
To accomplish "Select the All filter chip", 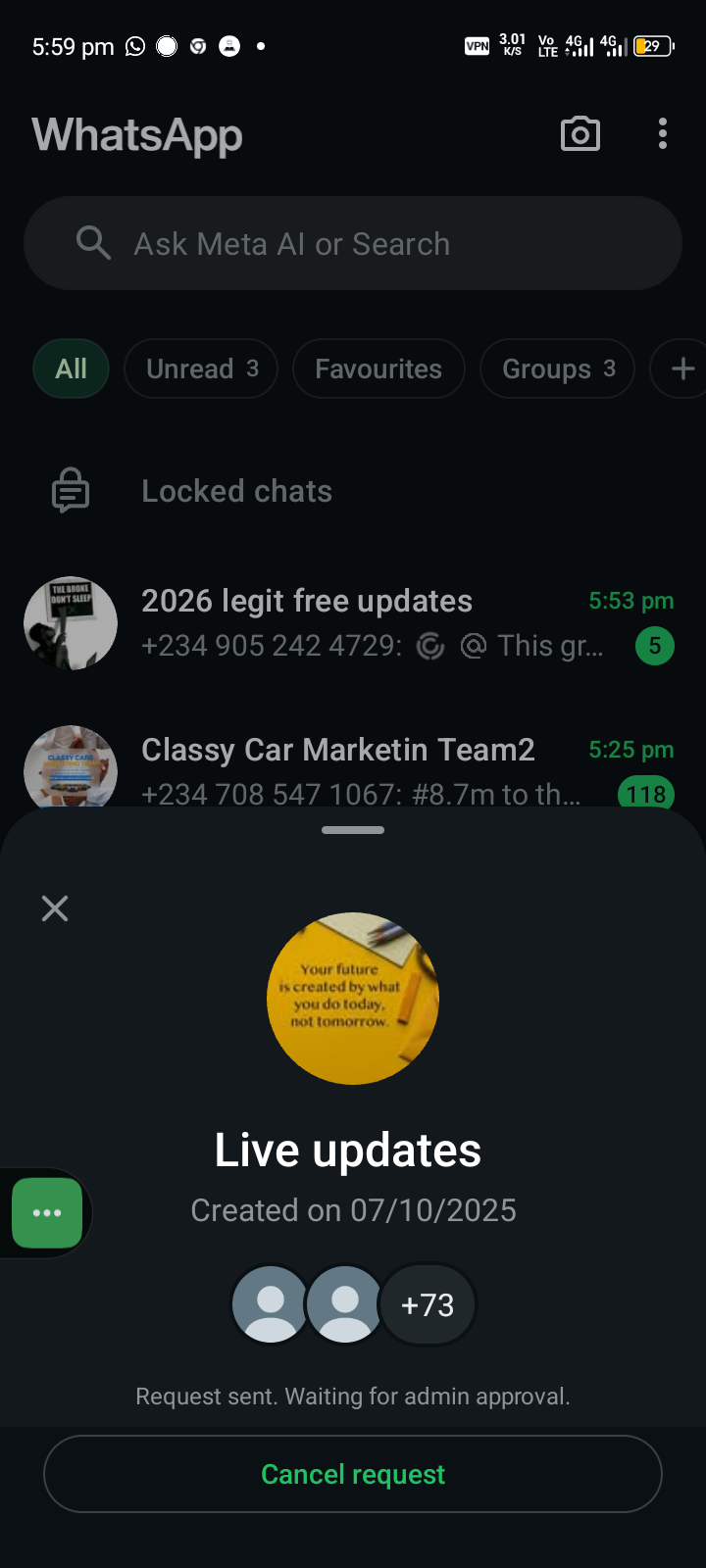I will 71,368.
